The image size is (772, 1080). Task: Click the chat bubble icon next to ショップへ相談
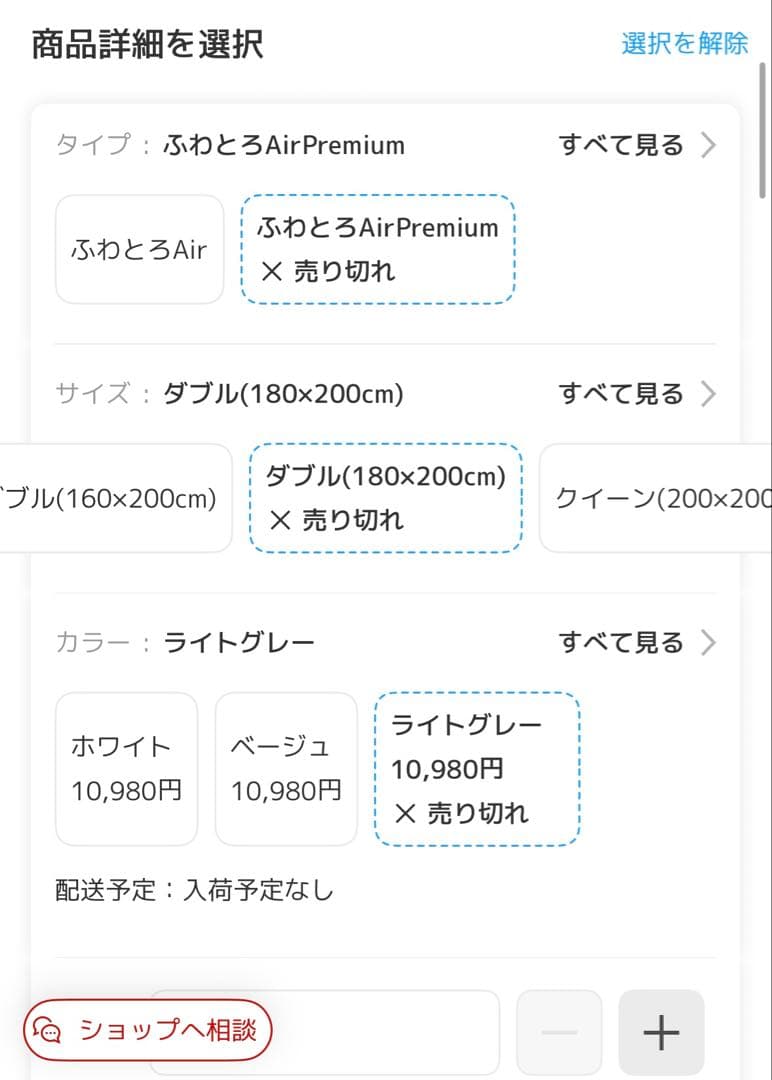pyautogui.click(x=47, y=1029)
